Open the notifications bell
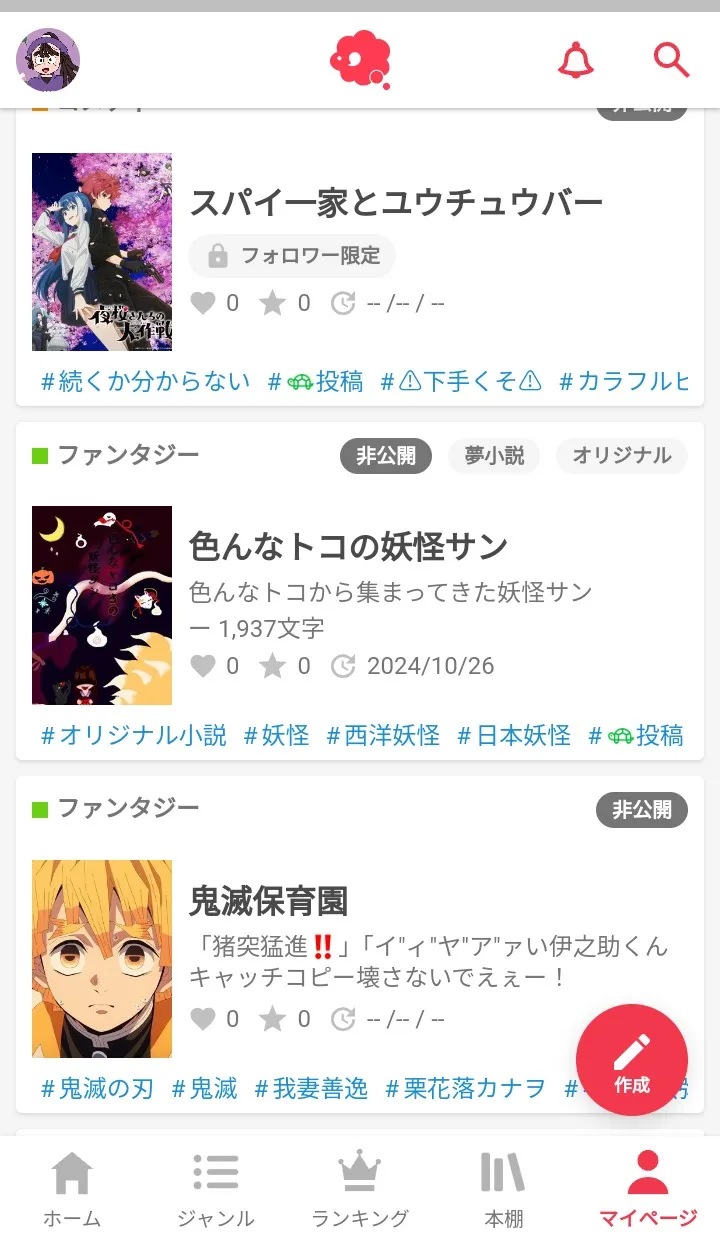The width and height of the screenshot is (720, 1241). tap(576, 60)
